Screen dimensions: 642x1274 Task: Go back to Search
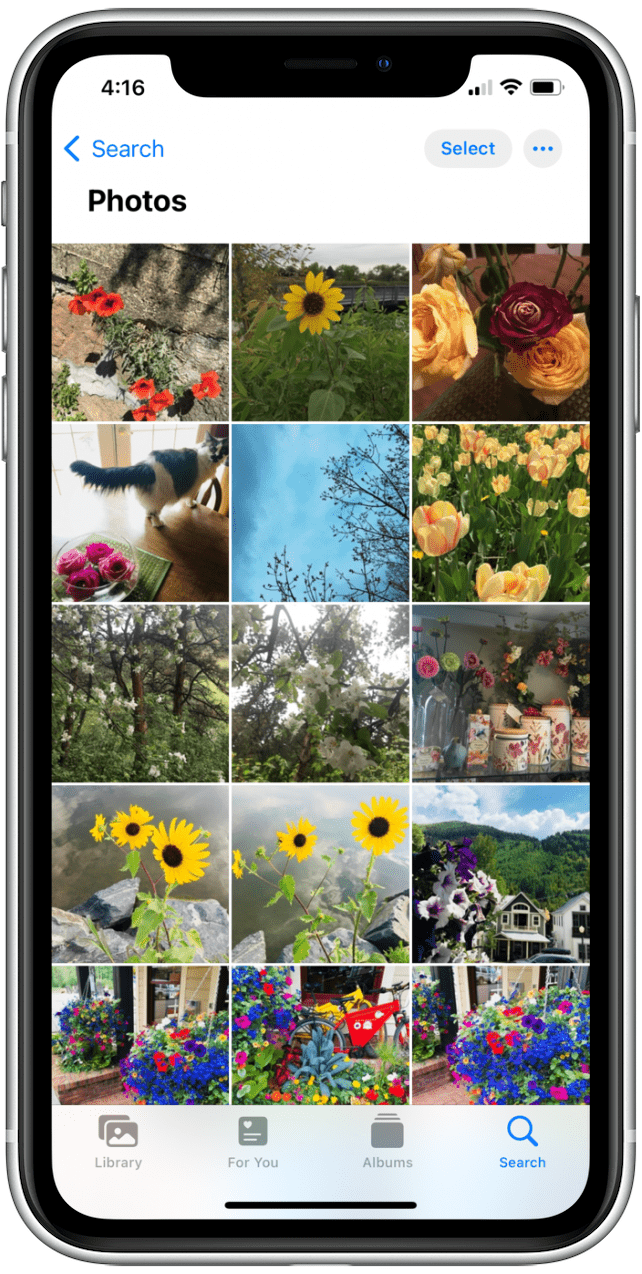coord(113,149)
